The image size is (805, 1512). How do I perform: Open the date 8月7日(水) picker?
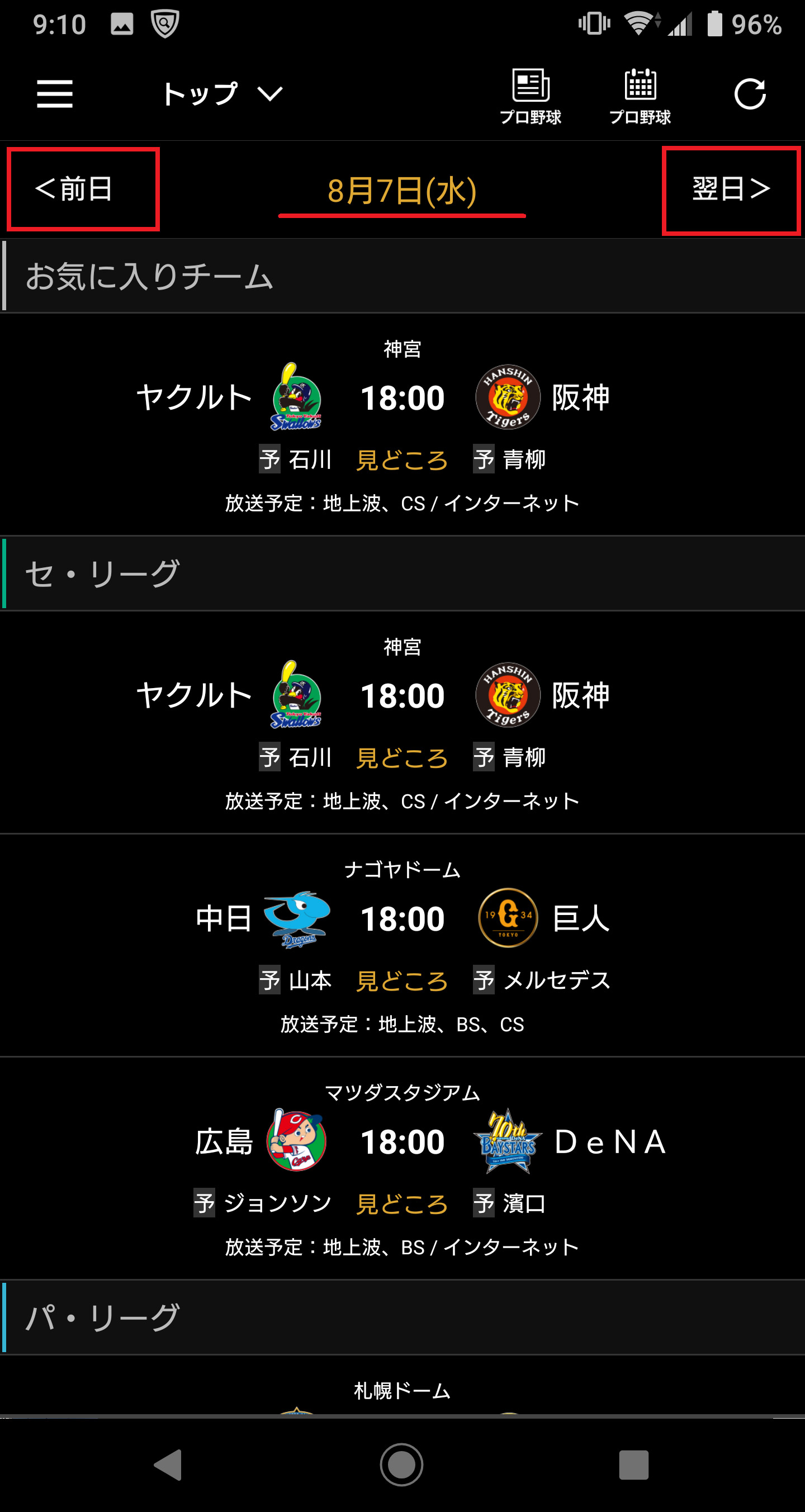point(401,191)
